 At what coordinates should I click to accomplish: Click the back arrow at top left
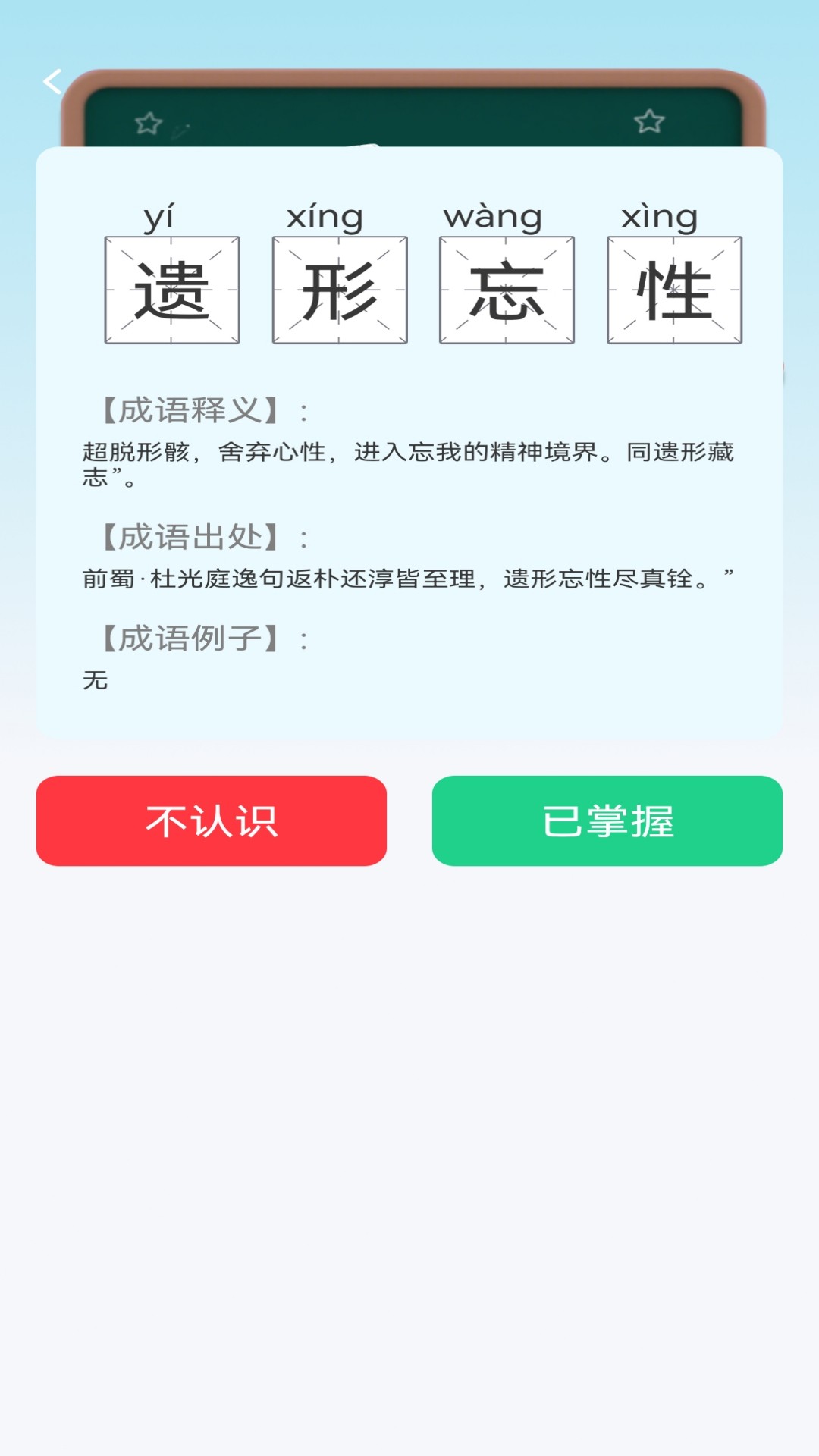coord(53,83)
